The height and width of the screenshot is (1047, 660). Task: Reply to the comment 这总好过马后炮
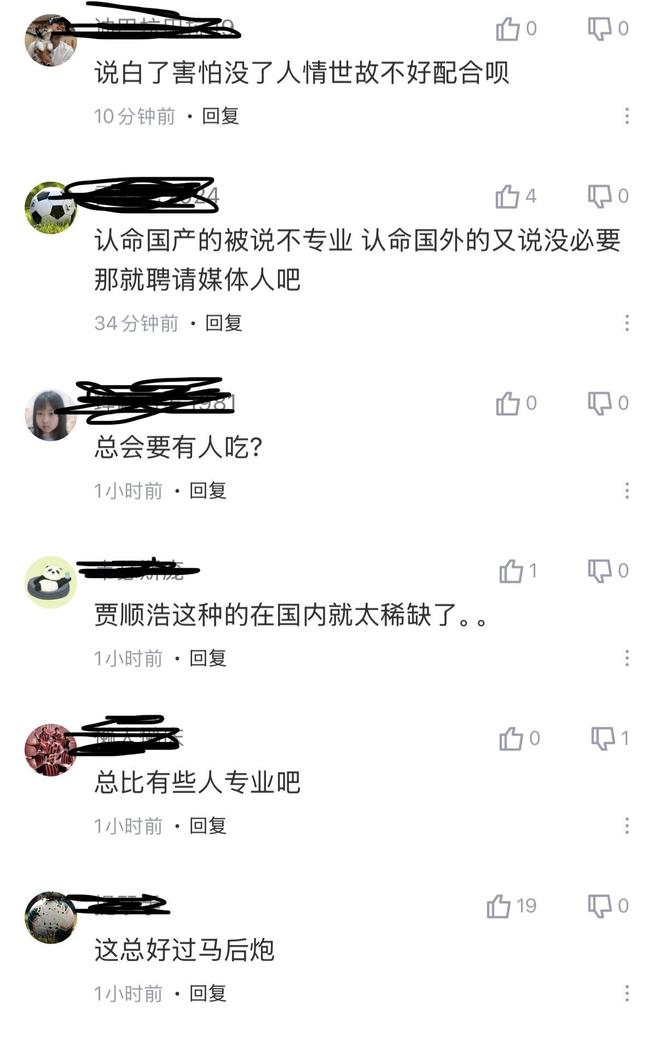tap(208, 993)
